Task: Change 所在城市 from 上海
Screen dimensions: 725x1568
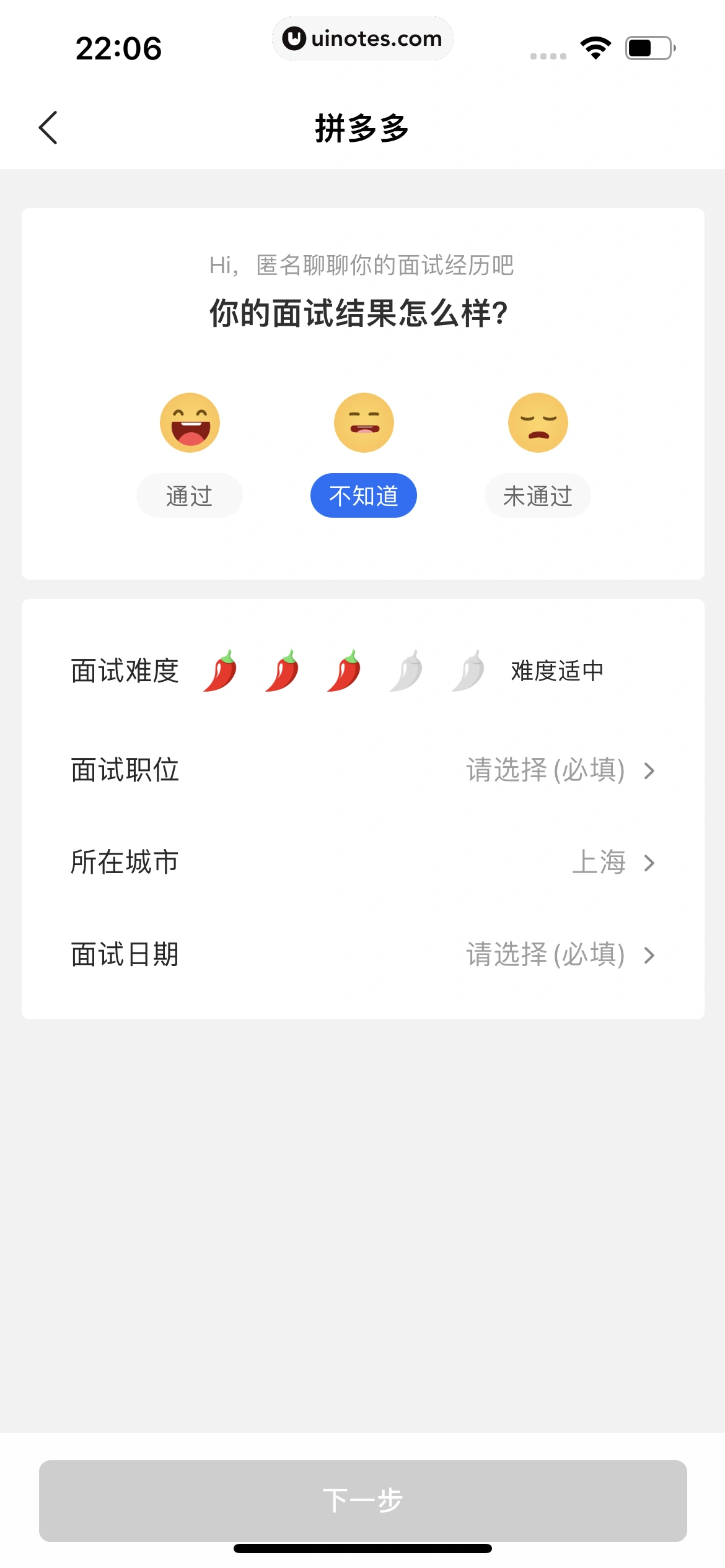Action: 362,862
